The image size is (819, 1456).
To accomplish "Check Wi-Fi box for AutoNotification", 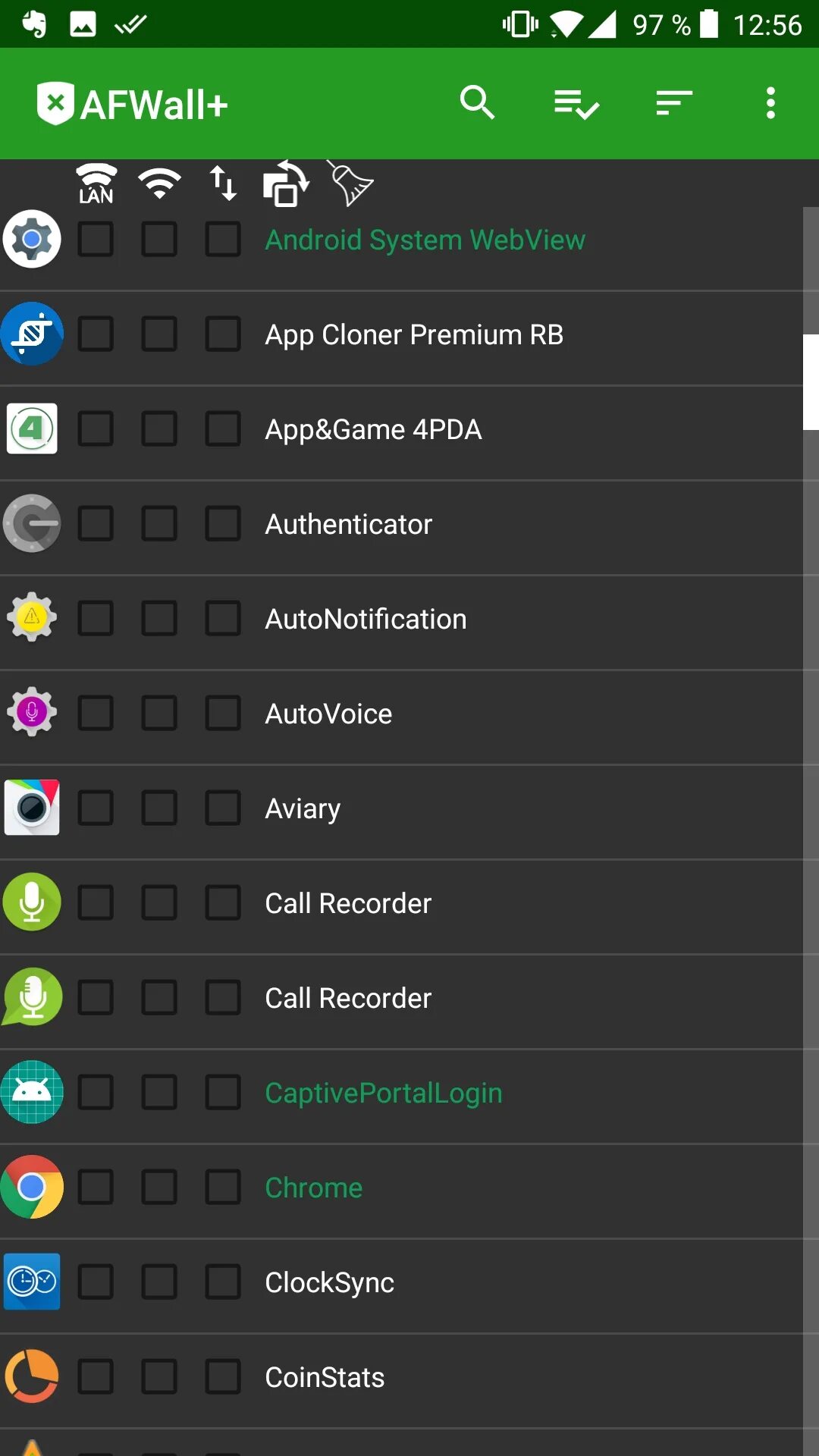I will [159, 619].
